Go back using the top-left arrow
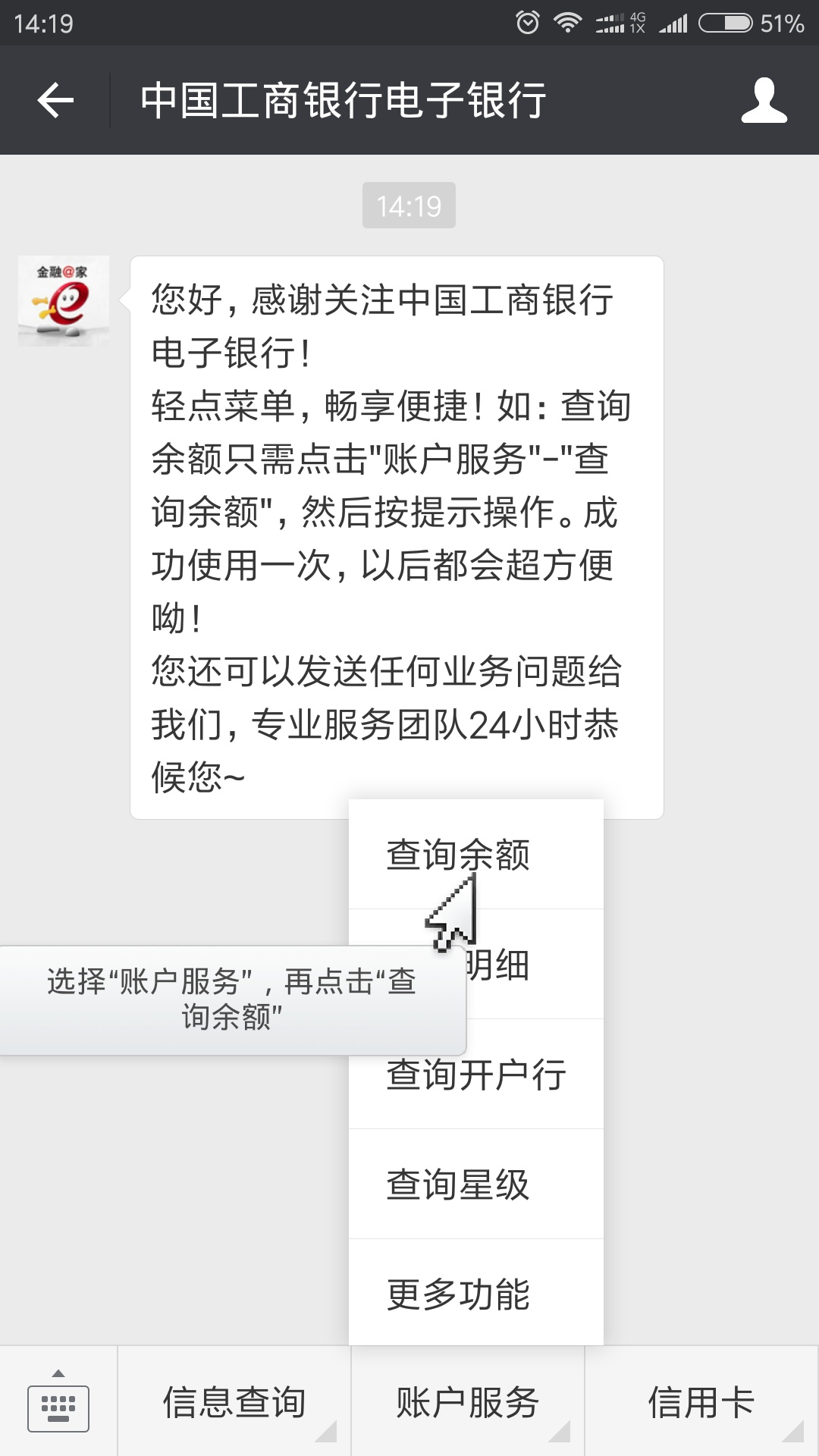Image resolution: width=819 pixels, height=1456 pixels. (x=55, y=100)
